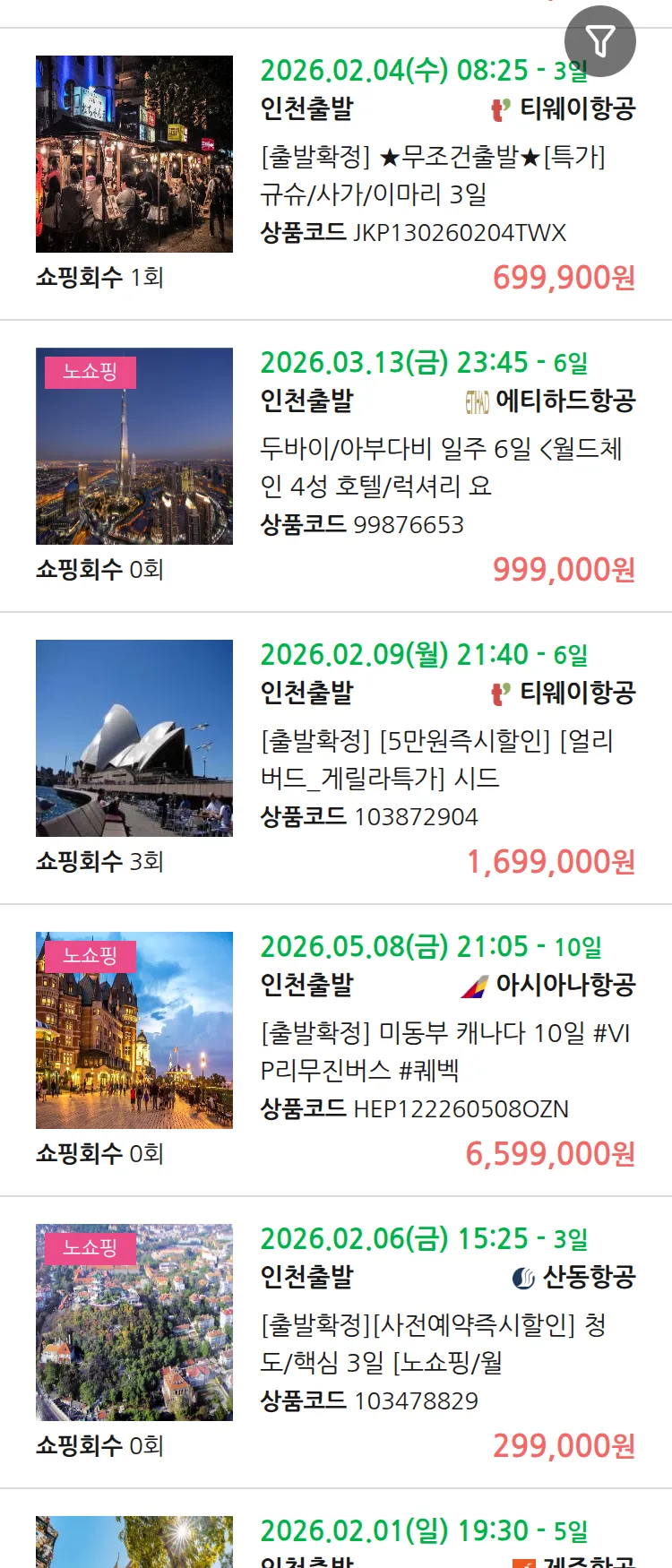Choose the 청도/핵심 3일 노쇼핑 package
The width and height of the screenshot is (672, 1568).
(433, 1343)
